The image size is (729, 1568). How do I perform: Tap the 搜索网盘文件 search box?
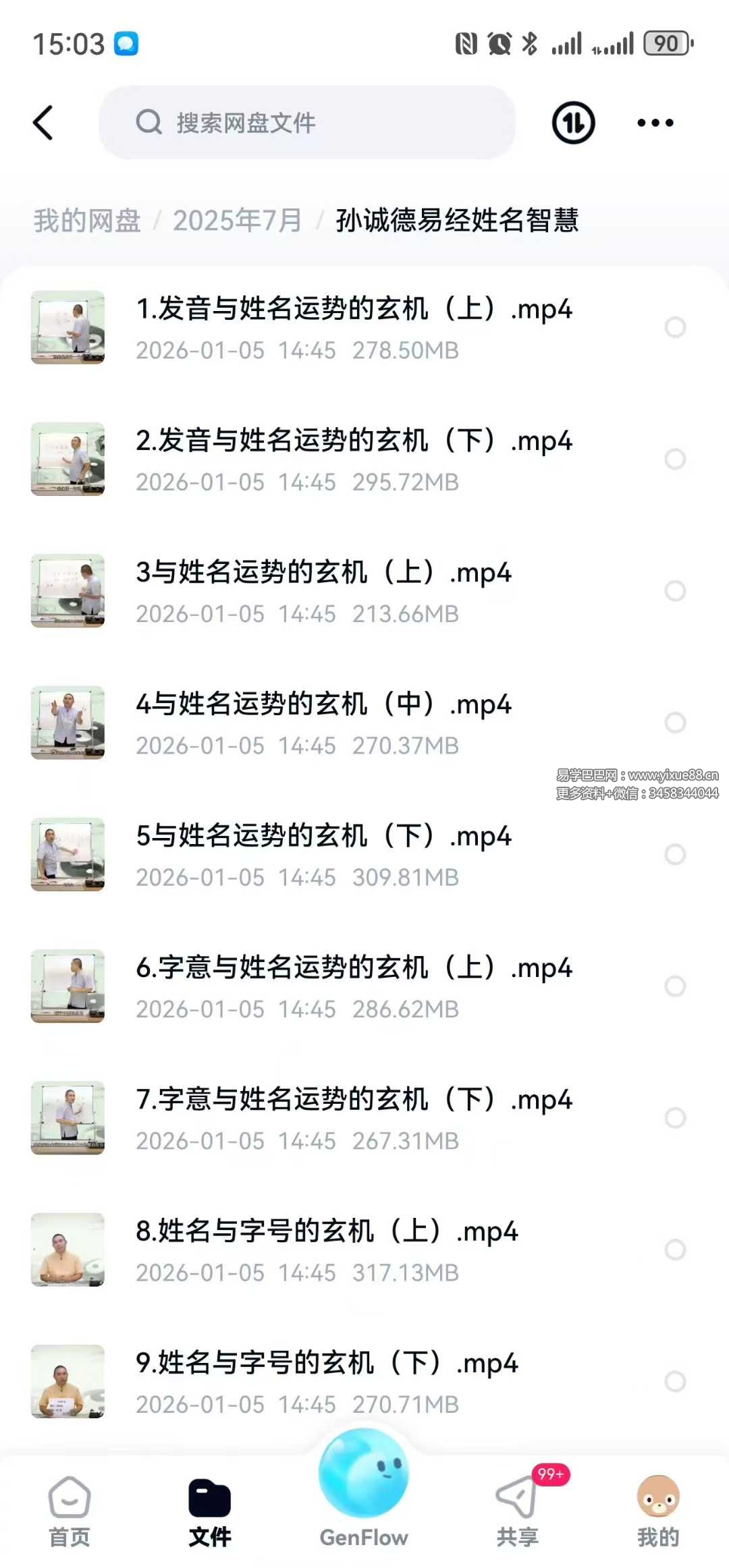point(307,123)
